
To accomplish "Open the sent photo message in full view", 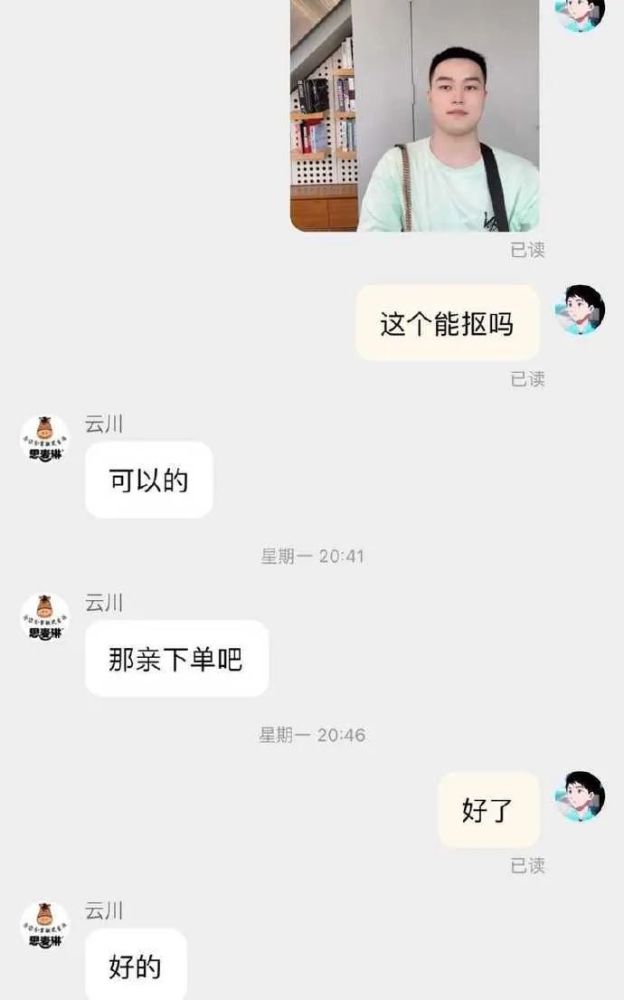I will pos(414,115).
